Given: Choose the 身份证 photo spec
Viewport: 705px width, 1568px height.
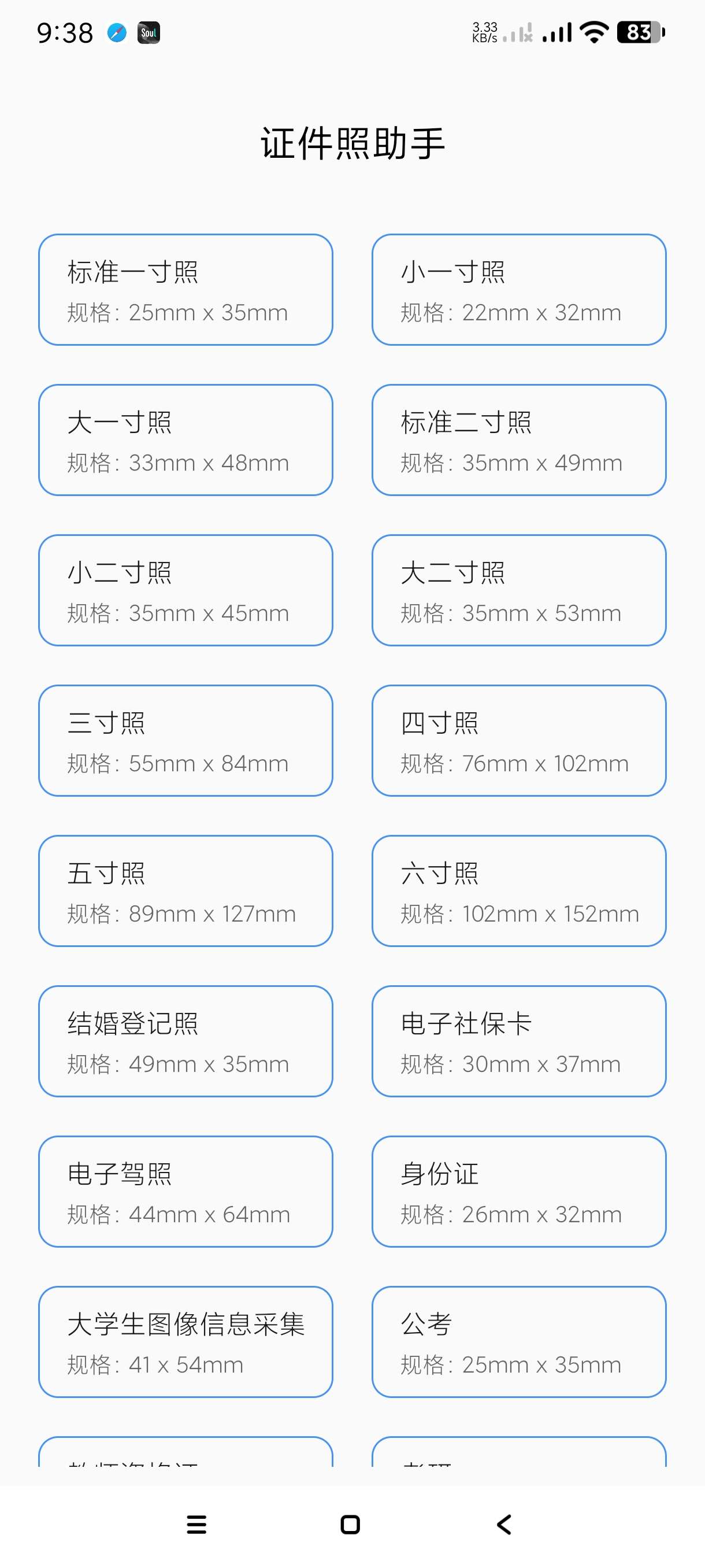Looking at the screenshot, I should [x=519, y=1192].
